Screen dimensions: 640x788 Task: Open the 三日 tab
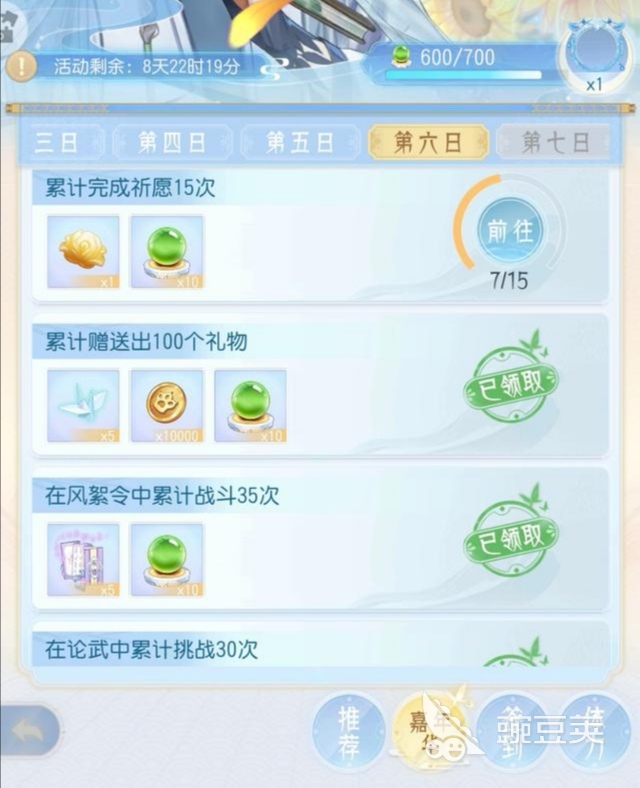[56, 142]
